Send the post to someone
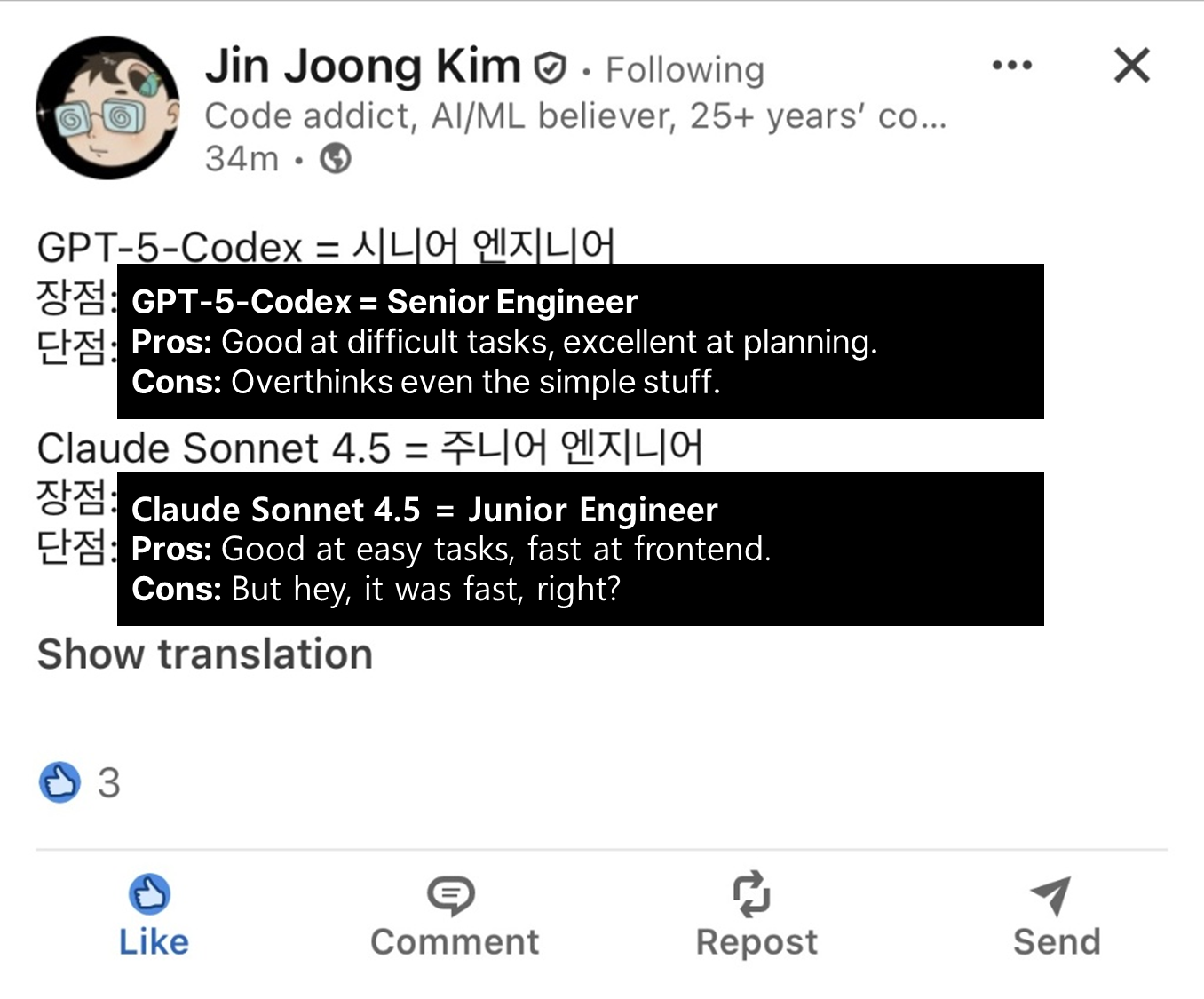1204x999 pixels. [1056, 915]
